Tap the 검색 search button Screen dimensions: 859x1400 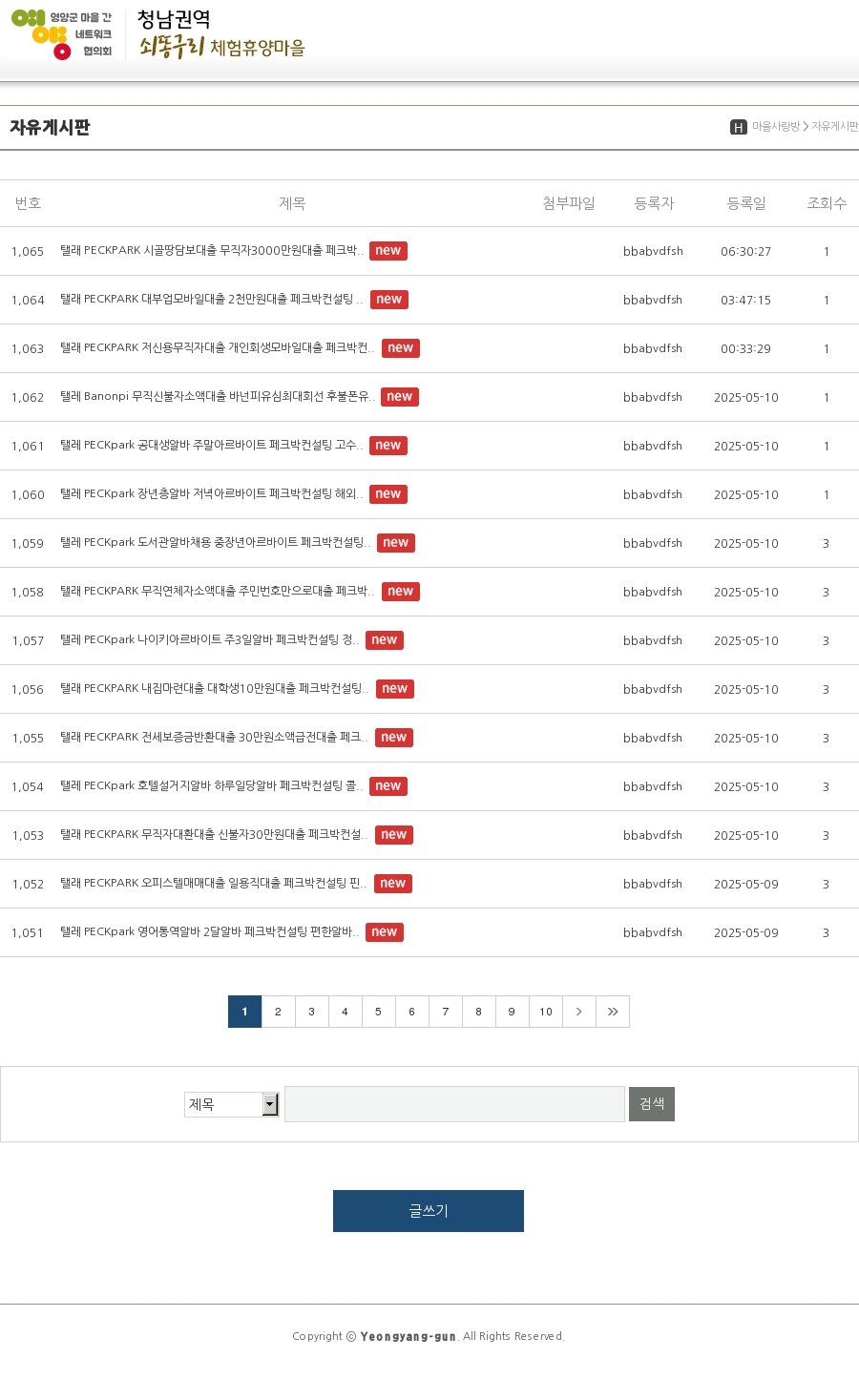tap(652, 1104)
